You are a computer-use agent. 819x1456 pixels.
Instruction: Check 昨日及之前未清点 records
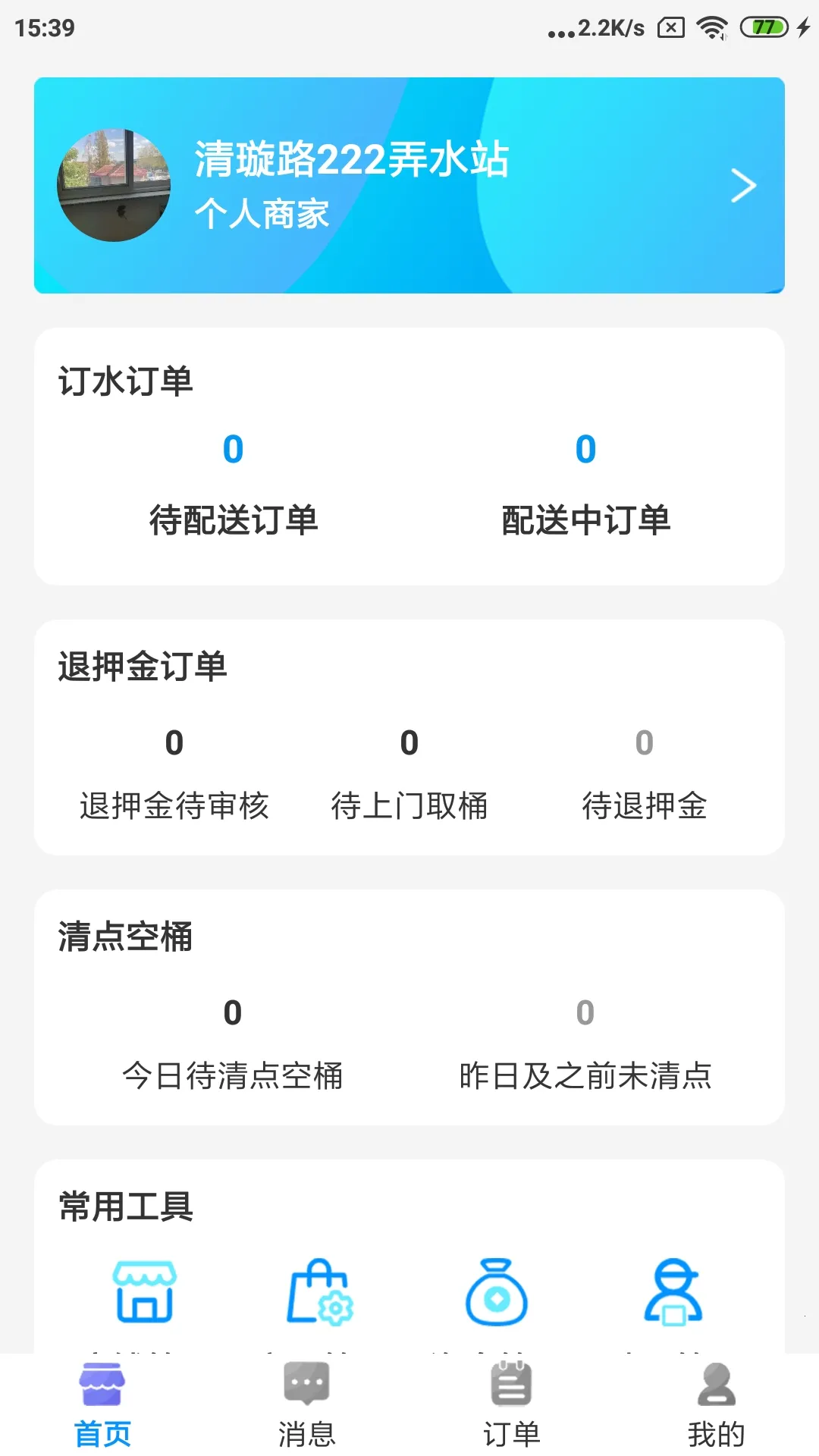(x=585, y=1046)
